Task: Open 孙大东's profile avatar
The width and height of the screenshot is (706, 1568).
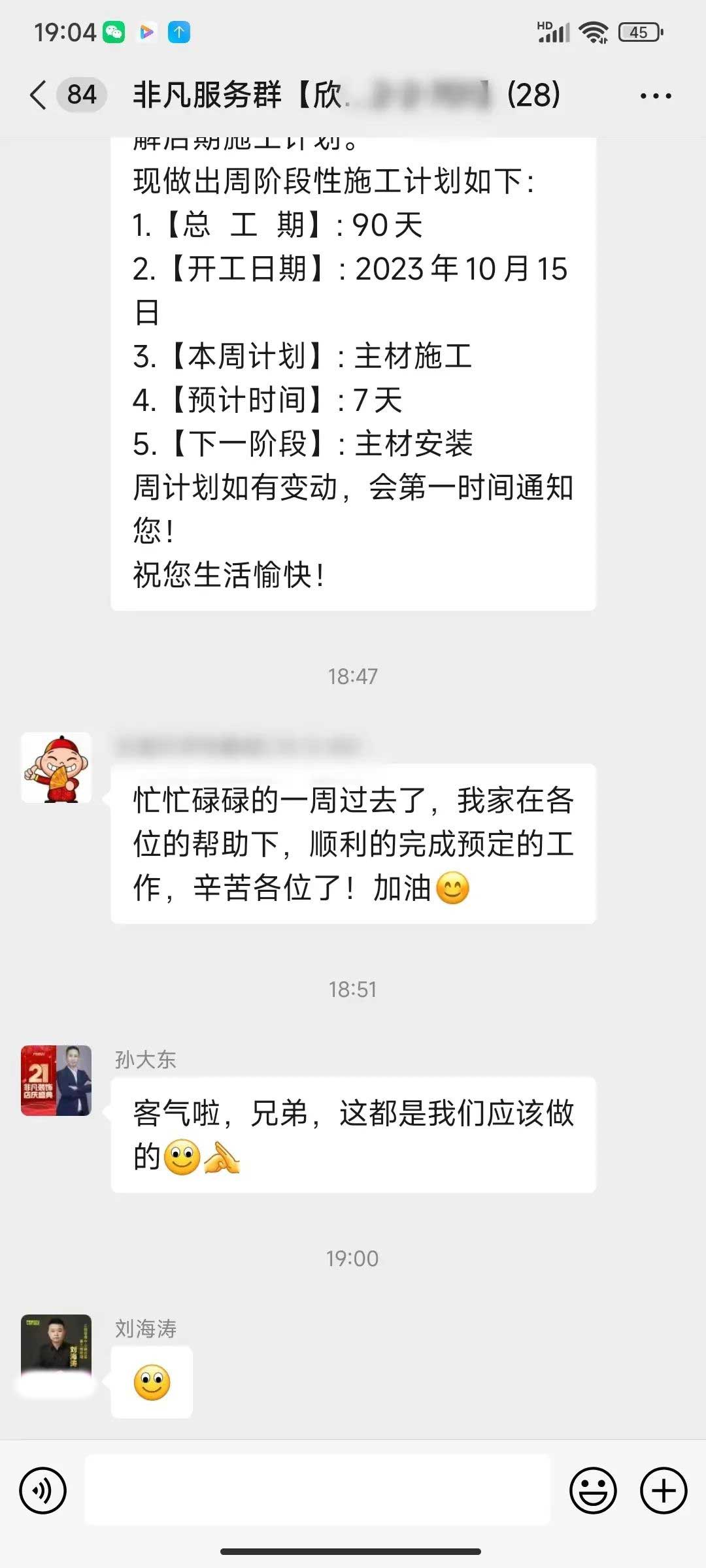Action: [56, 1081]
